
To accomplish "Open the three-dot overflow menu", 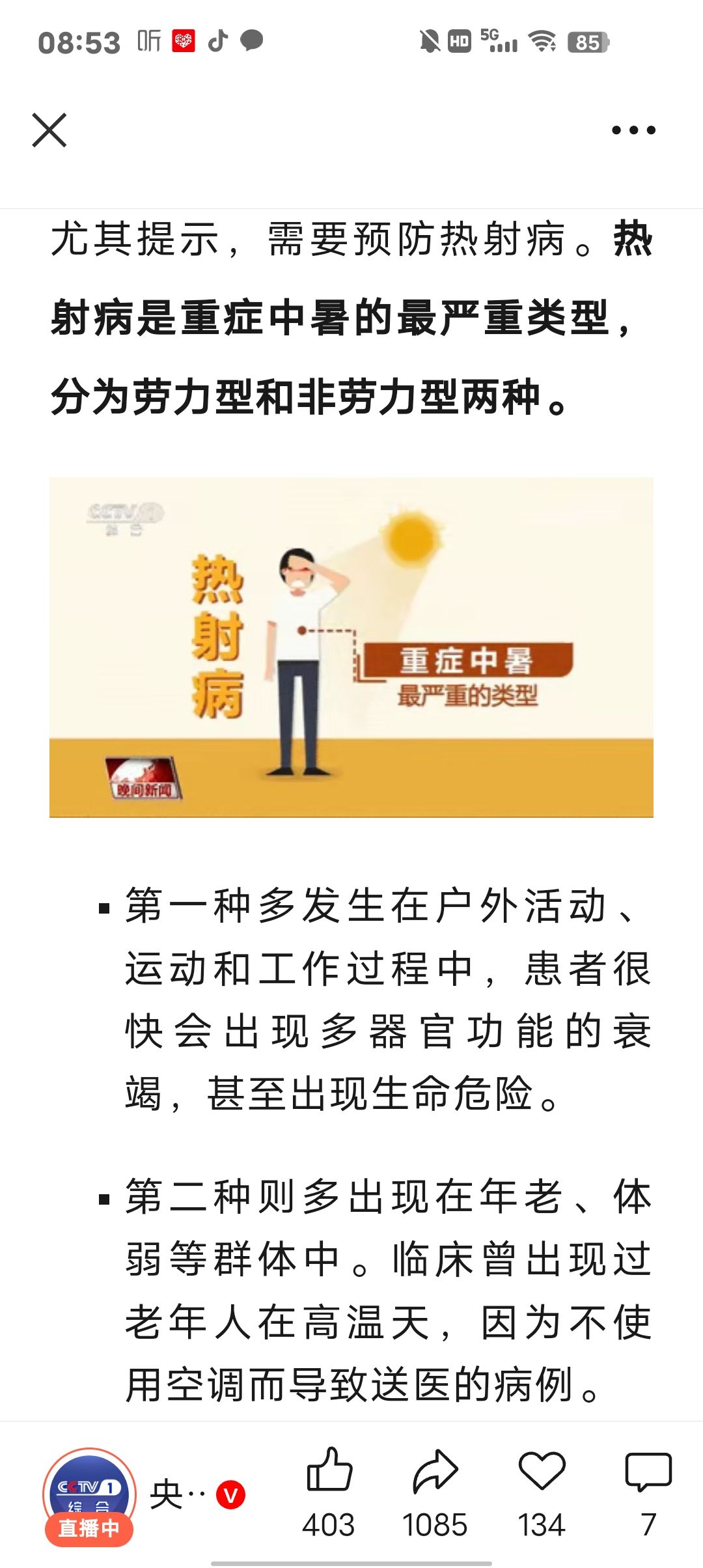I will pyautogui.click(x=633, y=130).
